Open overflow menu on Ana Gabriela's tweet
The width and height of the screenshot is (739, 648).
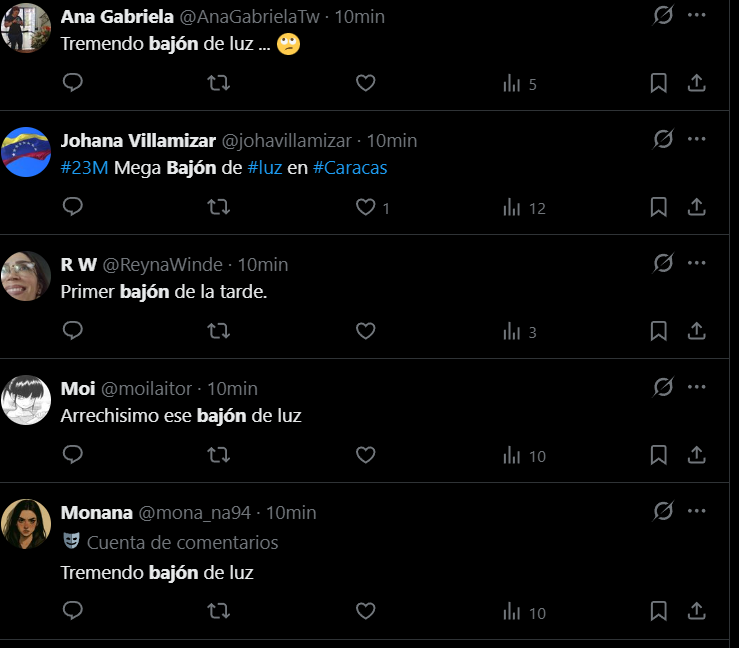click(x=697, y=15)
